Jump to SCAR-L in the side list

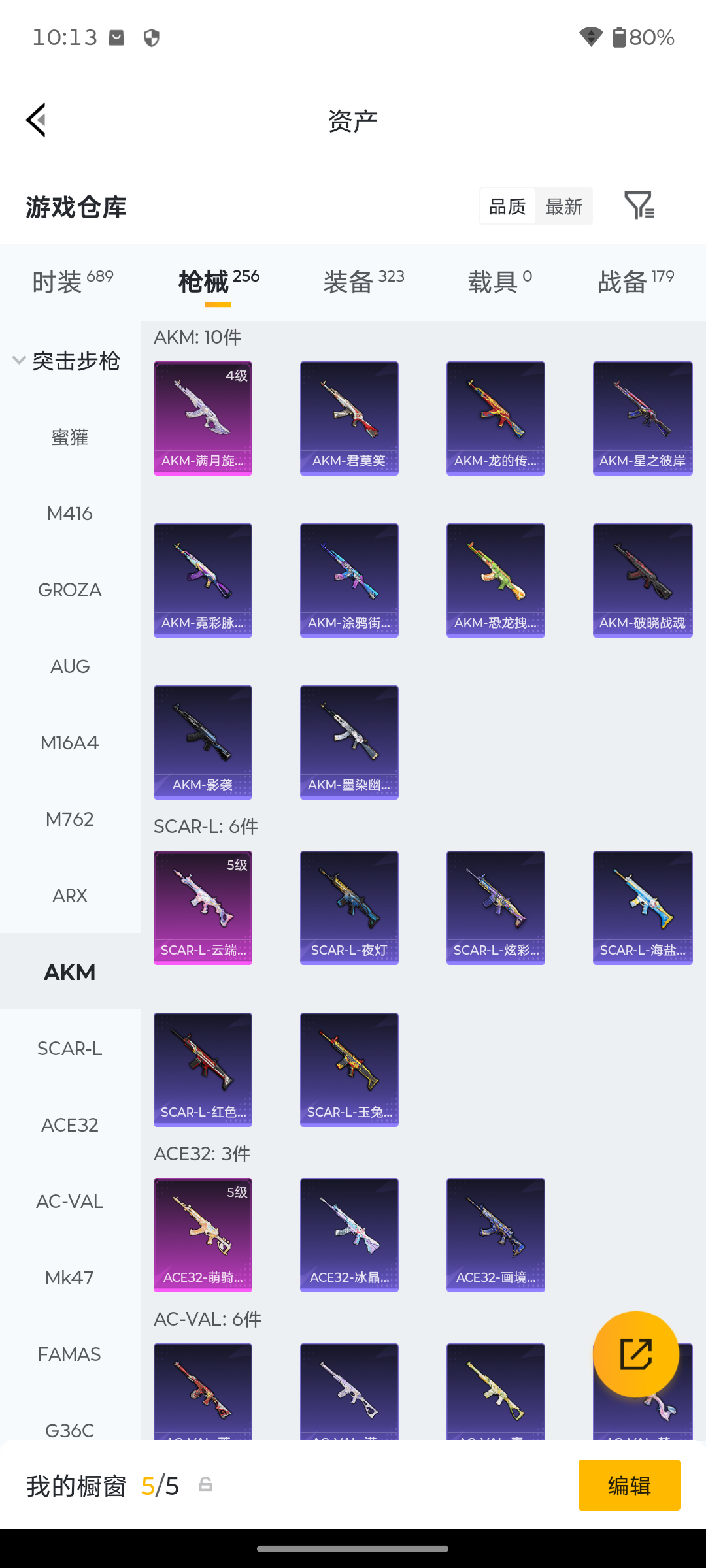70,1049
